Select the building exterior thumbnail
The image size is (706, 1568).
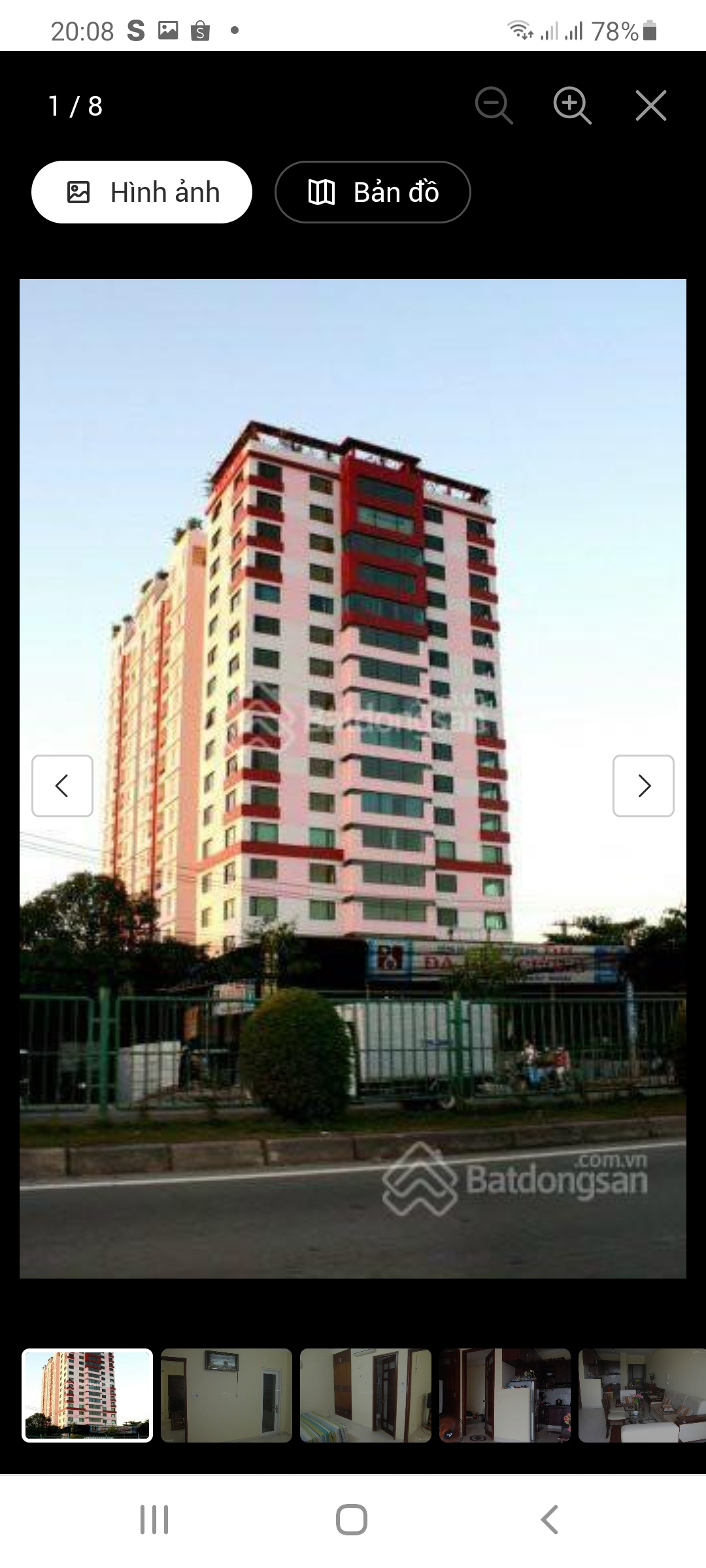tap(88, 1395)
